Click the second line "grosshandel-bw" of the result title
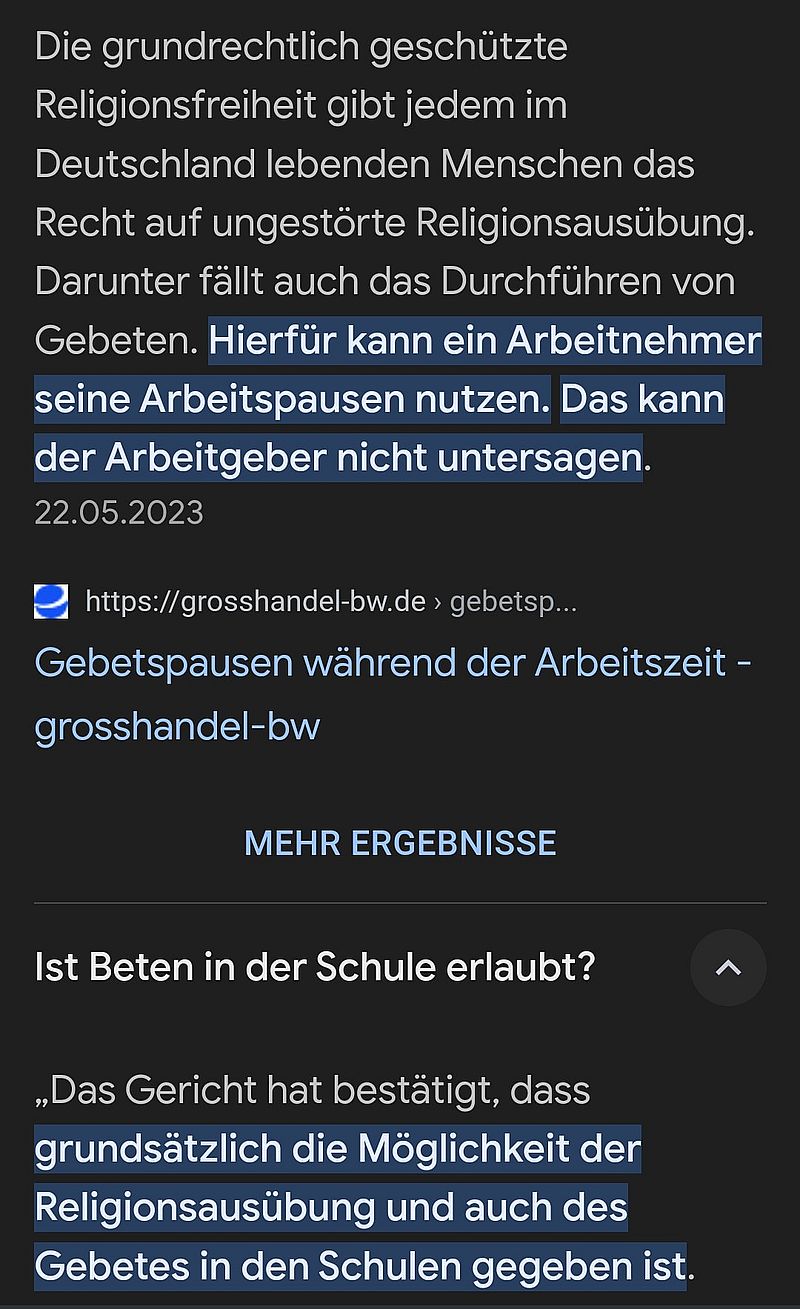The width and height of the screenshot is (800, 1309). (178, 726)
